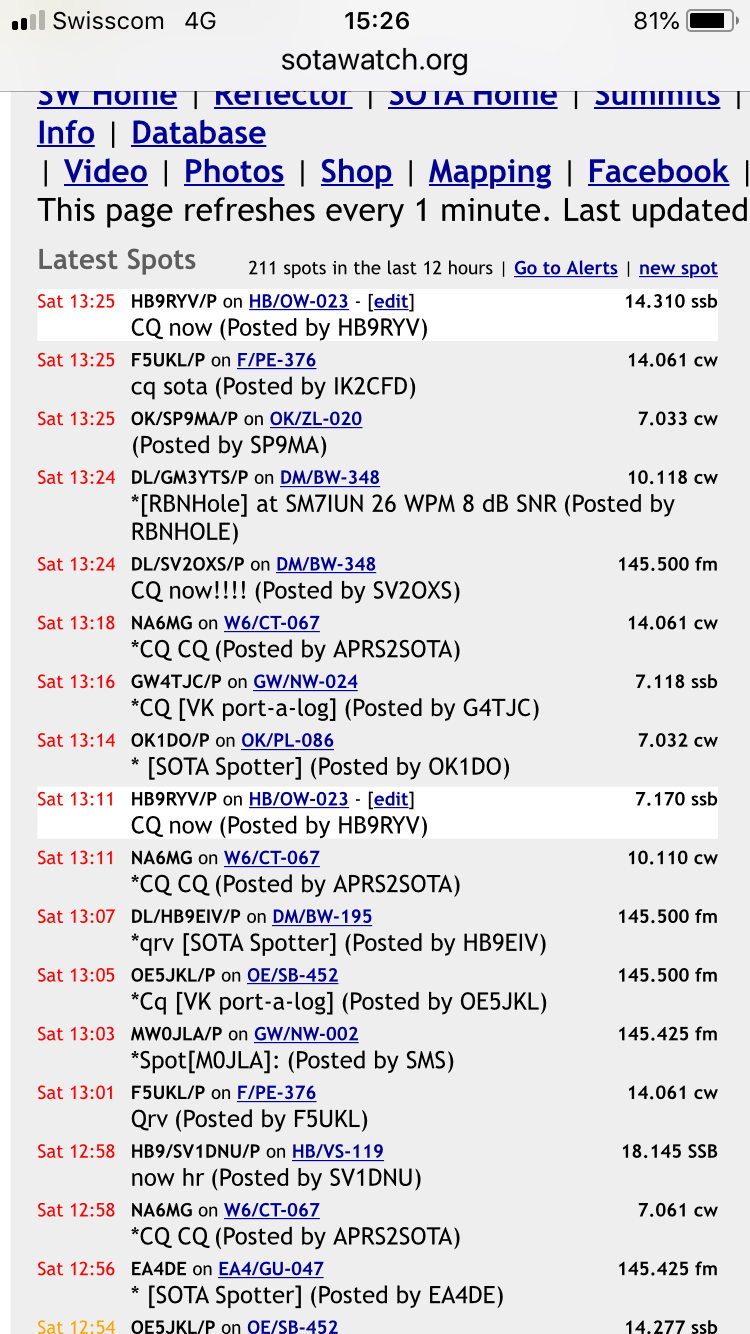Open the Database link
The image size is (750, 1334).
pyautogui.click(x=198, y=133)
